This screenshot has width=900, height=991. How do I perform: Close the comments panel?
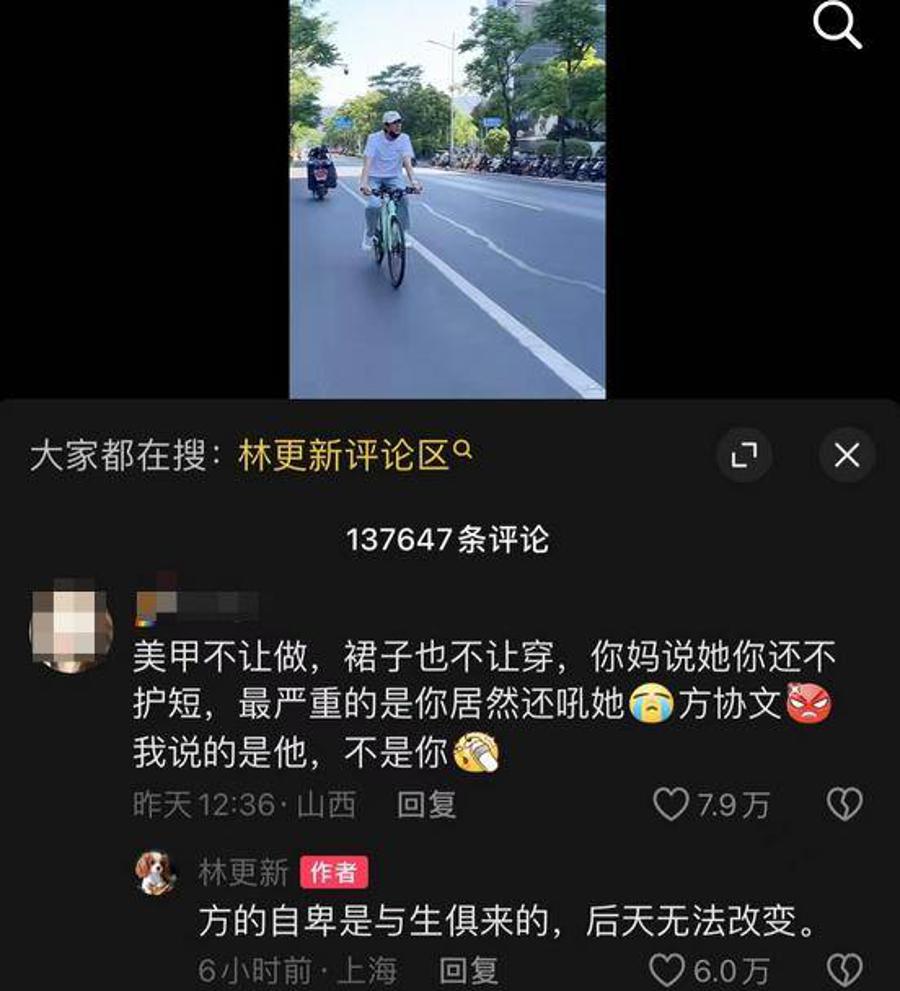pos(846,456)
